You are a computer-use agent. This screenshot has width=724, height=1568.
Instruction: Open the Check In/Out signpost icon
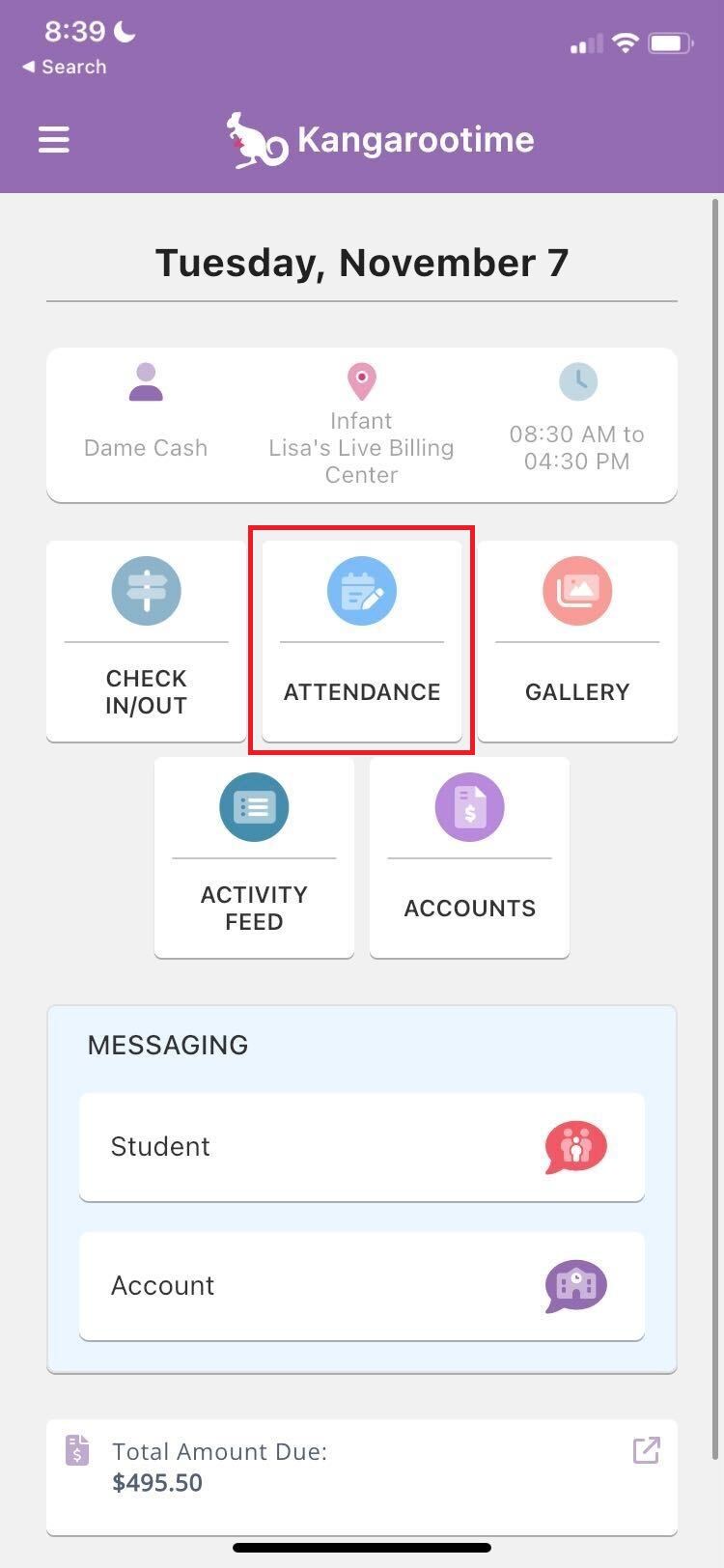146,591
